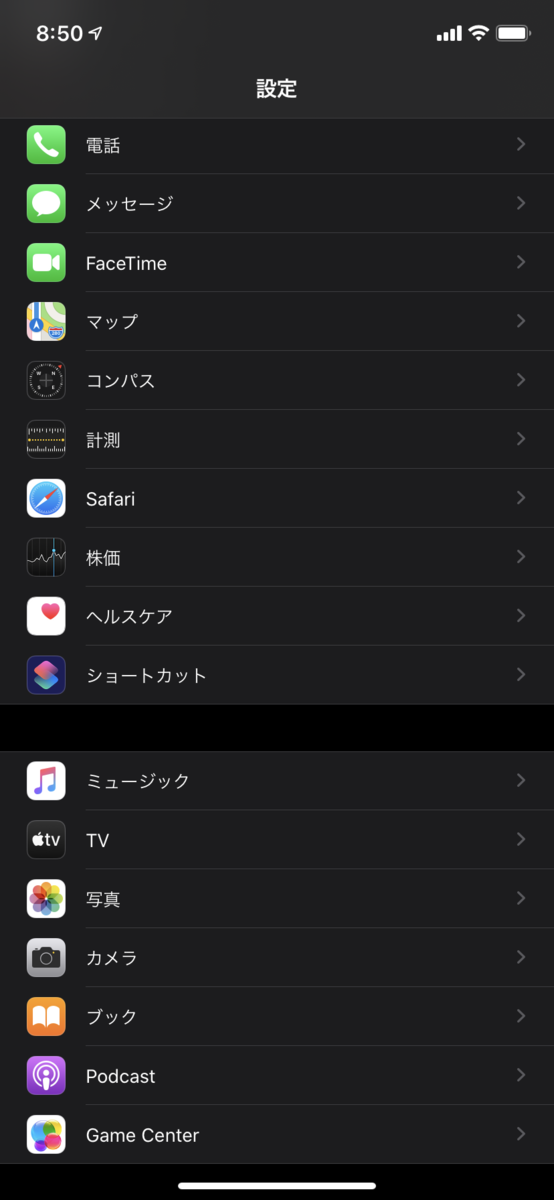Tap the カメラ (Camera) row
This screenshot has height=1200, width=554.
click(x=277, y=958)
